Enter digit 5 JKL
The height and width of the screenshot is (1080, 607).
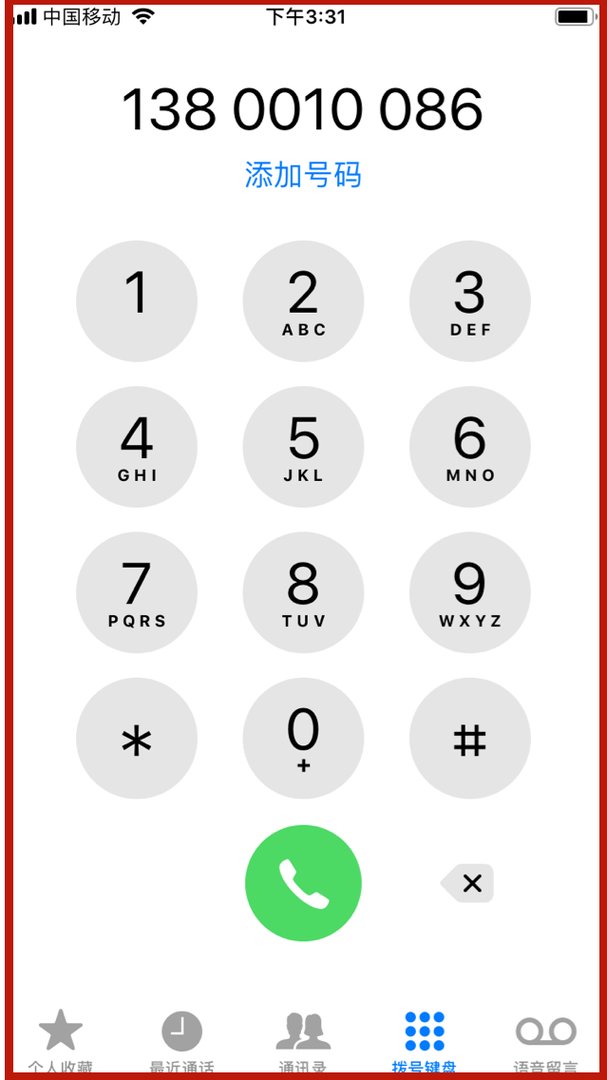coord(303,447)
